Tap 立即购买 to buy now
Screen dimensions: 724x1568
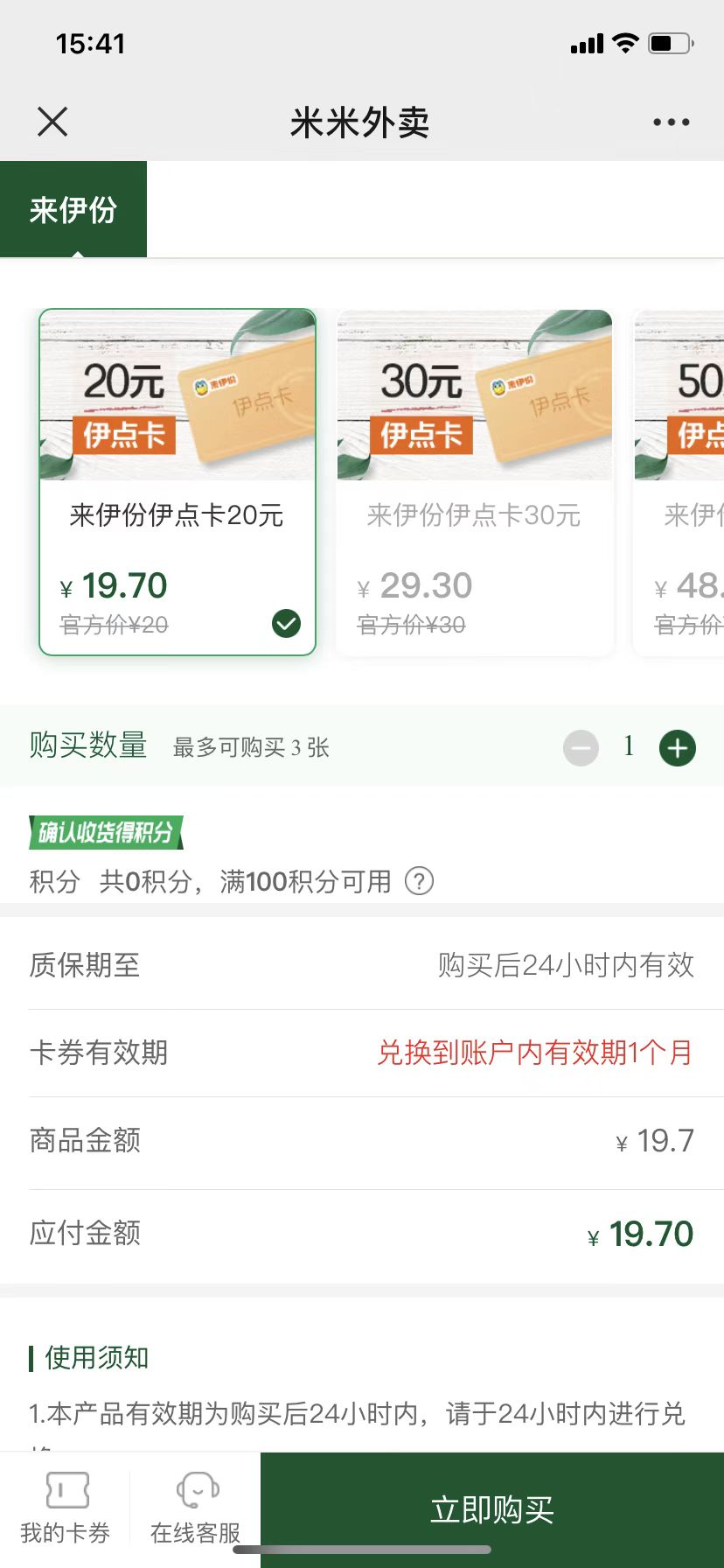(x=491, y=1508)
